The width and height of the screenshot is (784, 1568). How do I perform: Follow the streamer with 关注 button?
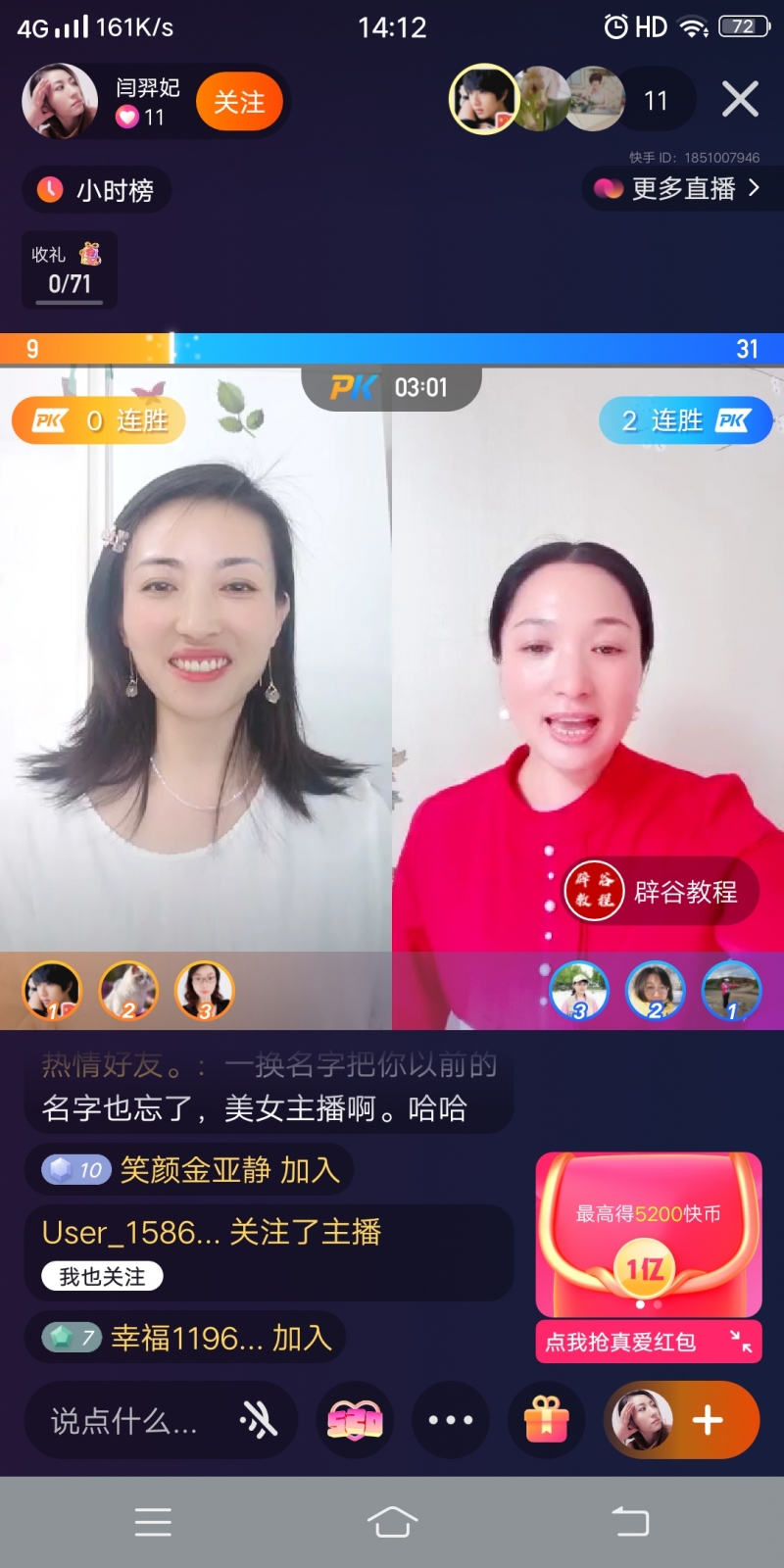click(x=238, y=102)
